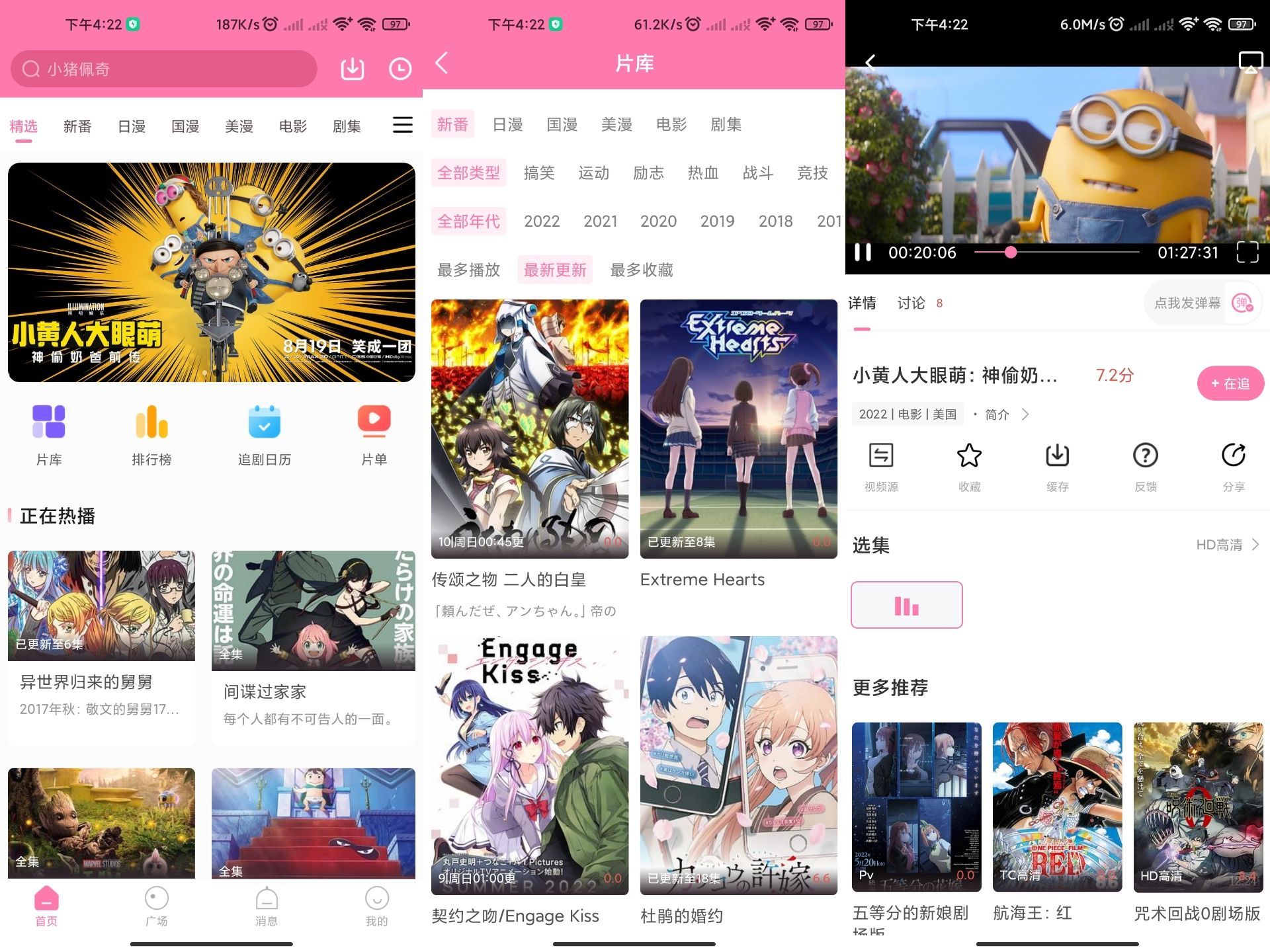This screenshot has width=1270, height=952.
Task: Open the downloads icon beside search
Action: click(x=352, y=69)
